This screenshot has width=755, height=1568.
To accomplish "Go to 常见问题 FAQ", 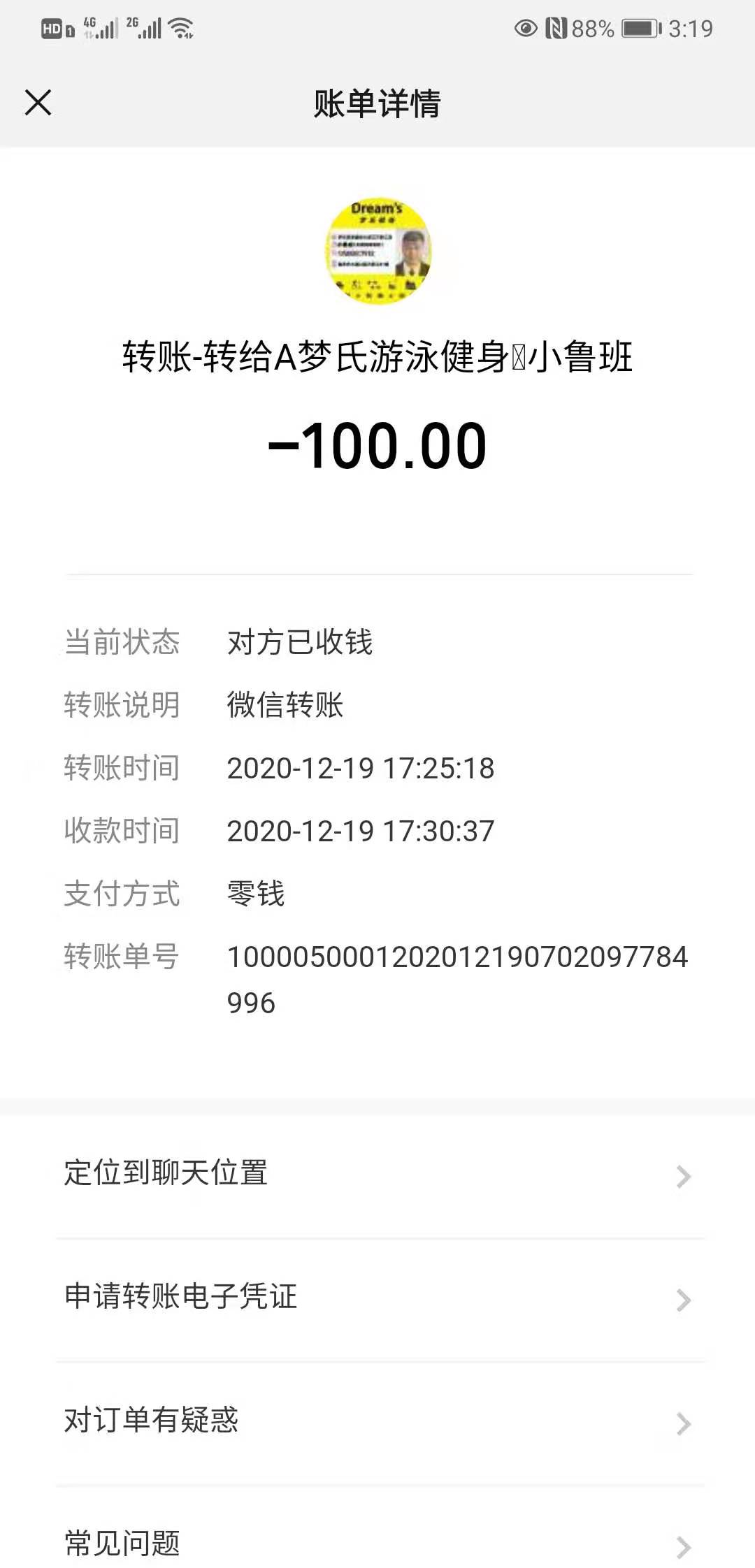I will [x=377, y=1543].
